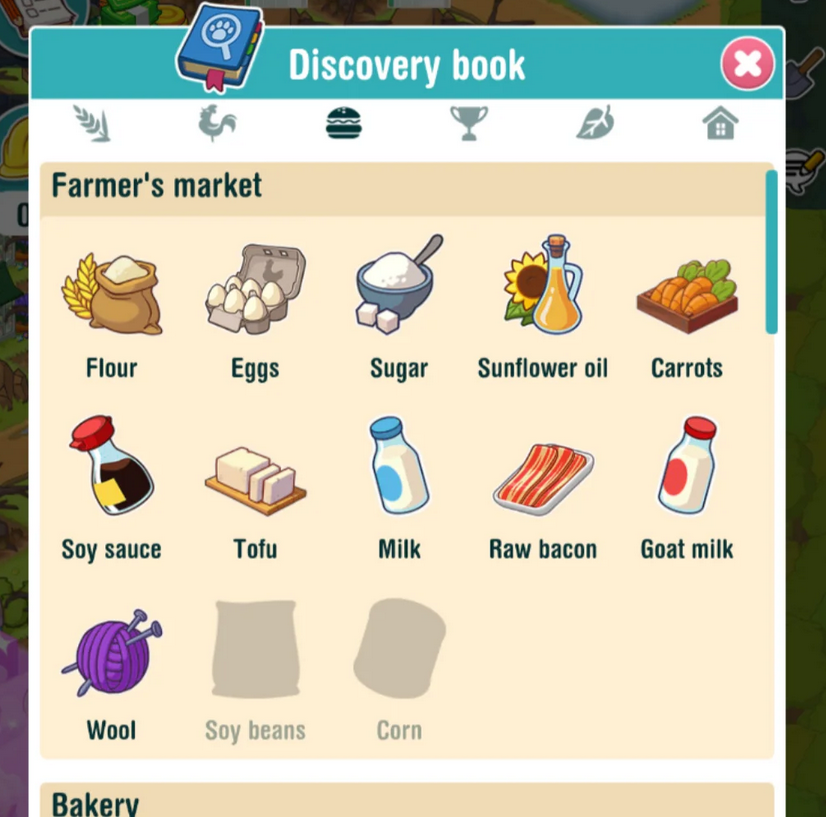This screenshot has height=817, width=826.
Task: Tap the undiscovered Corn item
Action: tap(399, 652)
